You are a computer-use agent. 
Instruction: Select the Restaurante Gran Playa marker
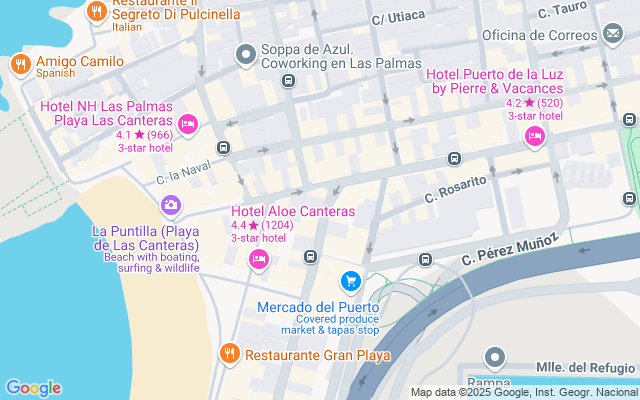point(229,353)
